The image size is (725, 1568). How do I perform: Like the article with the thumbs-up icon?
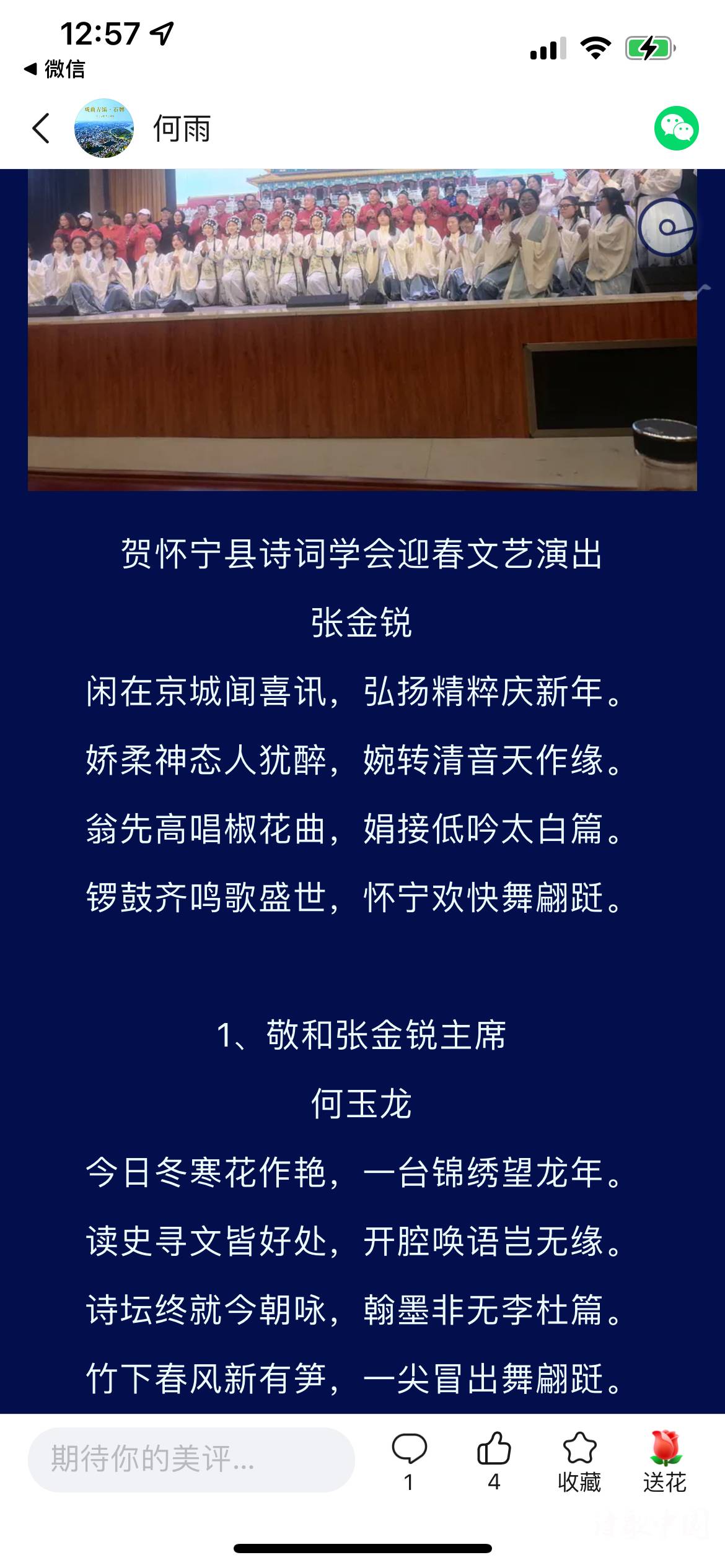[494, 1460]
